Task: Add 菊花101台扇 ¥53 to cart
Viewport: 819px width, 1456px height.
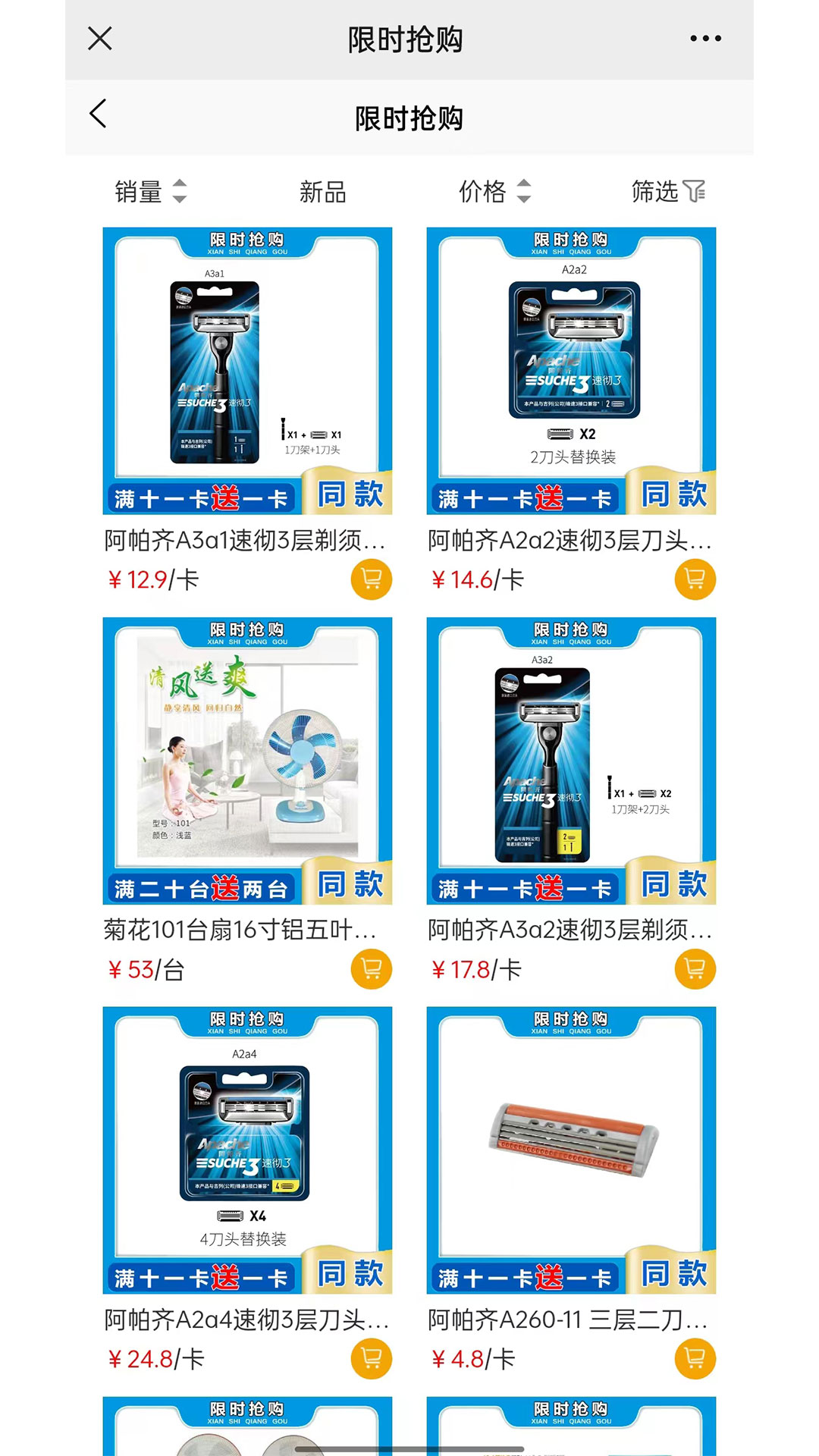Action: pyautogui.click(x=372, y=969)
